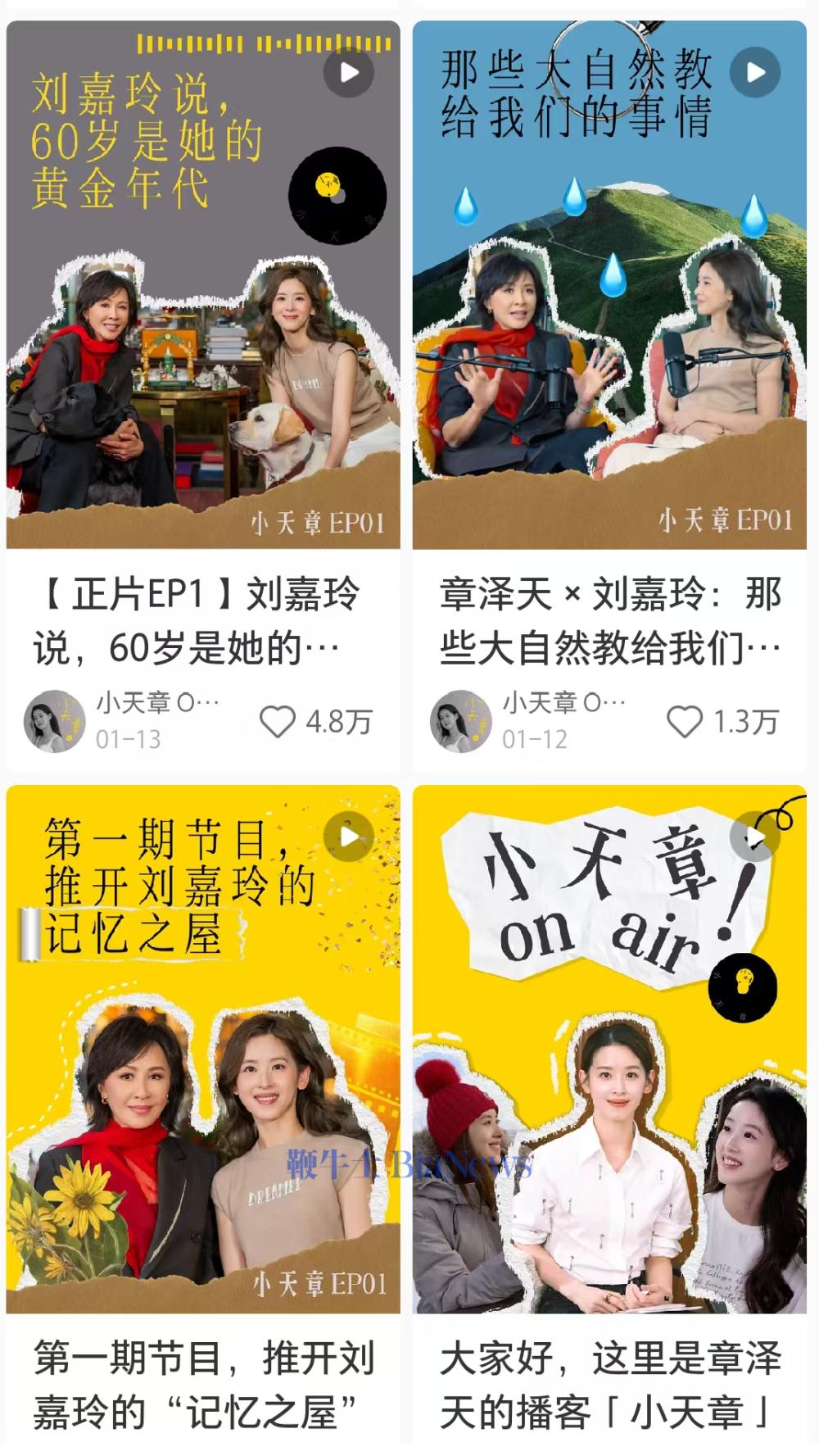The height and width of the screenshot is (1456, 819).
Task: Open the author avatar under the 01-12 post
Action: [x=461, y=721]
